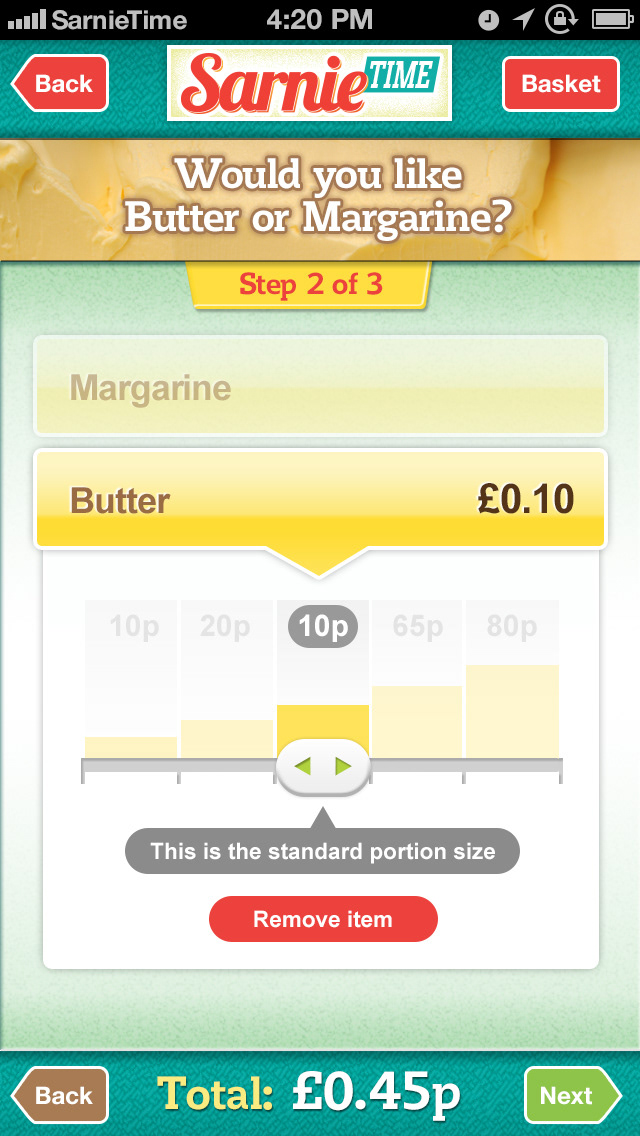Select the Margarine option
This screenshot has height=1136, width=640.
tap(320, 387)
